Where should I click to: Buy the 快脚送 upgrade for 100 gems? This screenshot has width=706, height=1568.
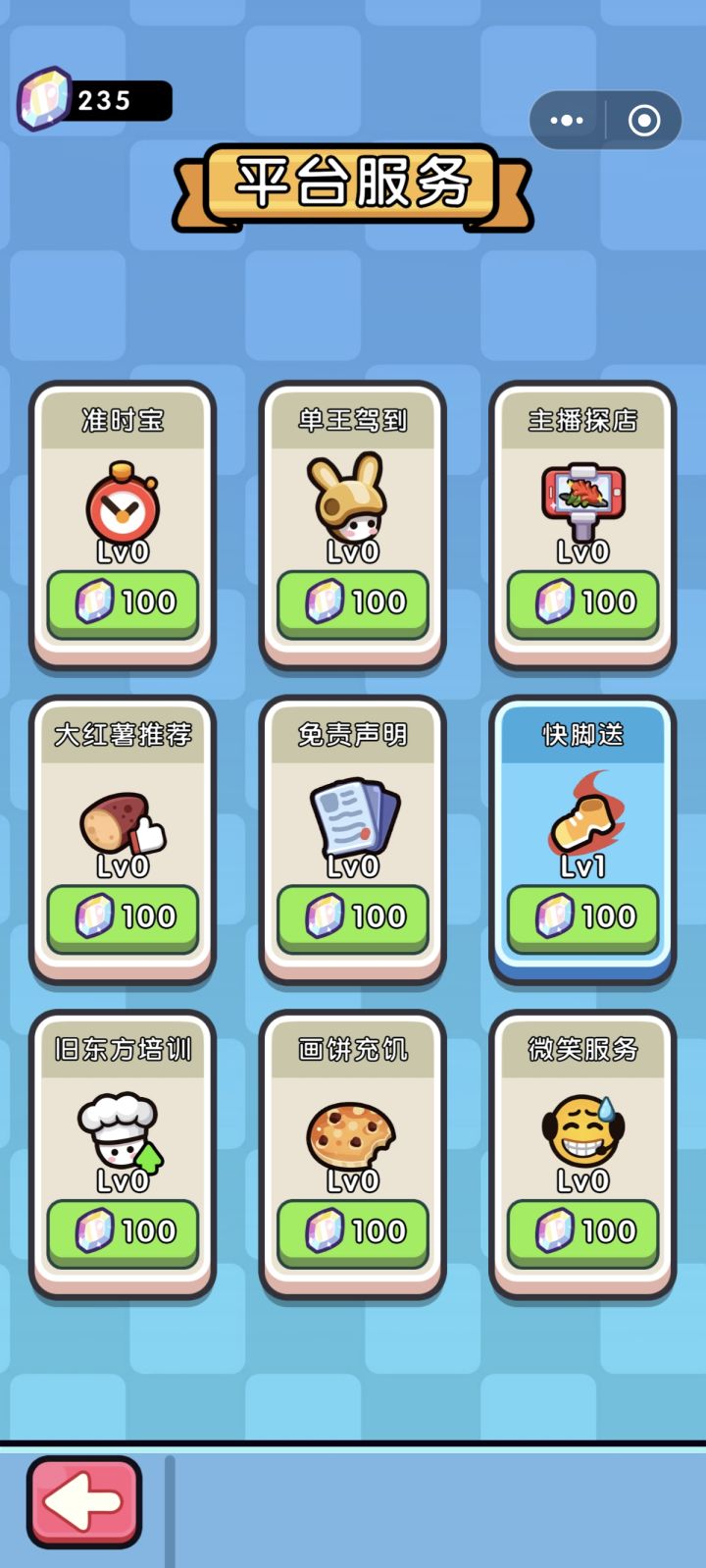click(580, 915)
